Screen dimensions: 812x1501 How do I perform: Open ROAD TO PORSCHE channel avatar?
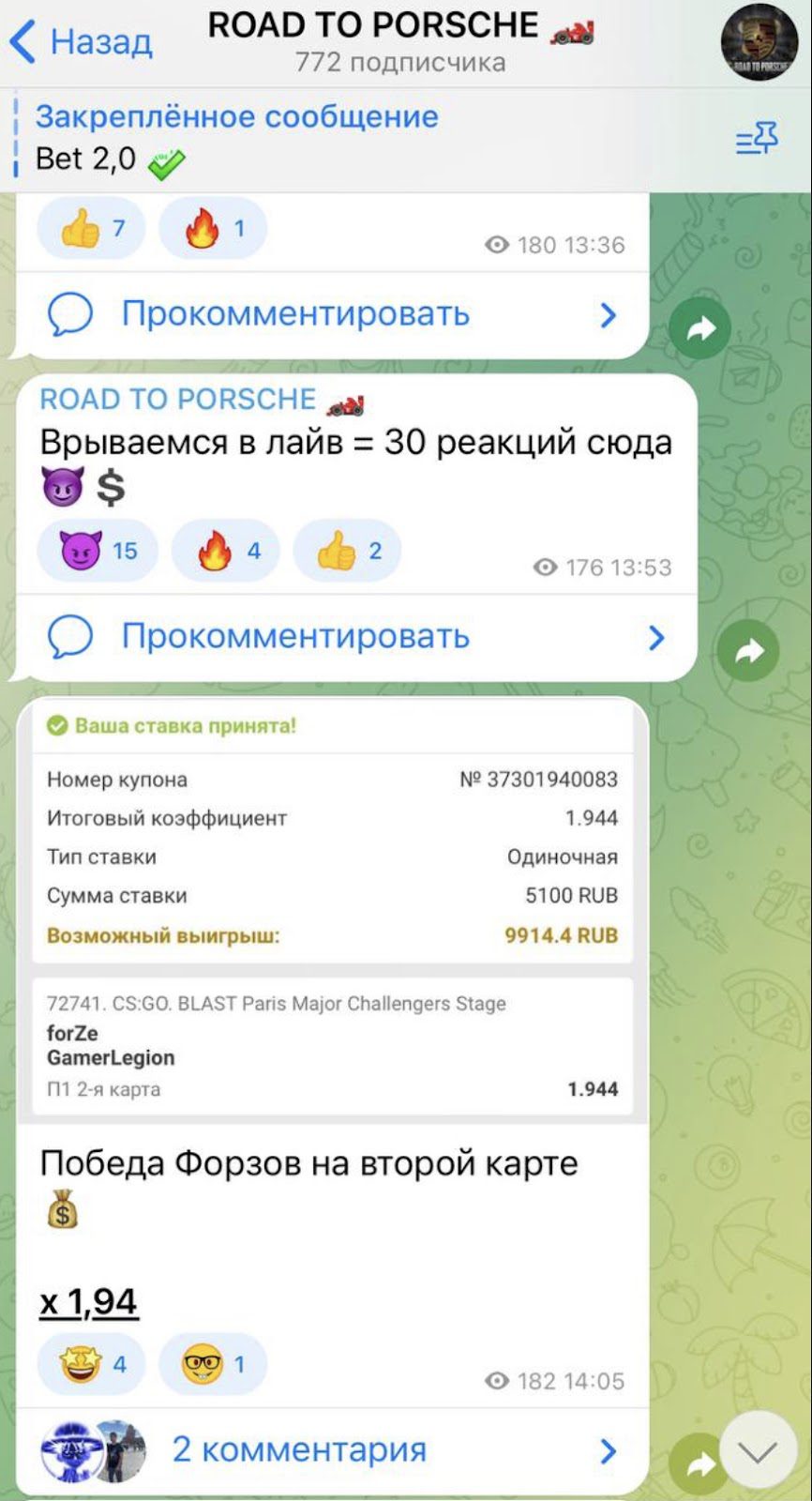click(759, 42)
